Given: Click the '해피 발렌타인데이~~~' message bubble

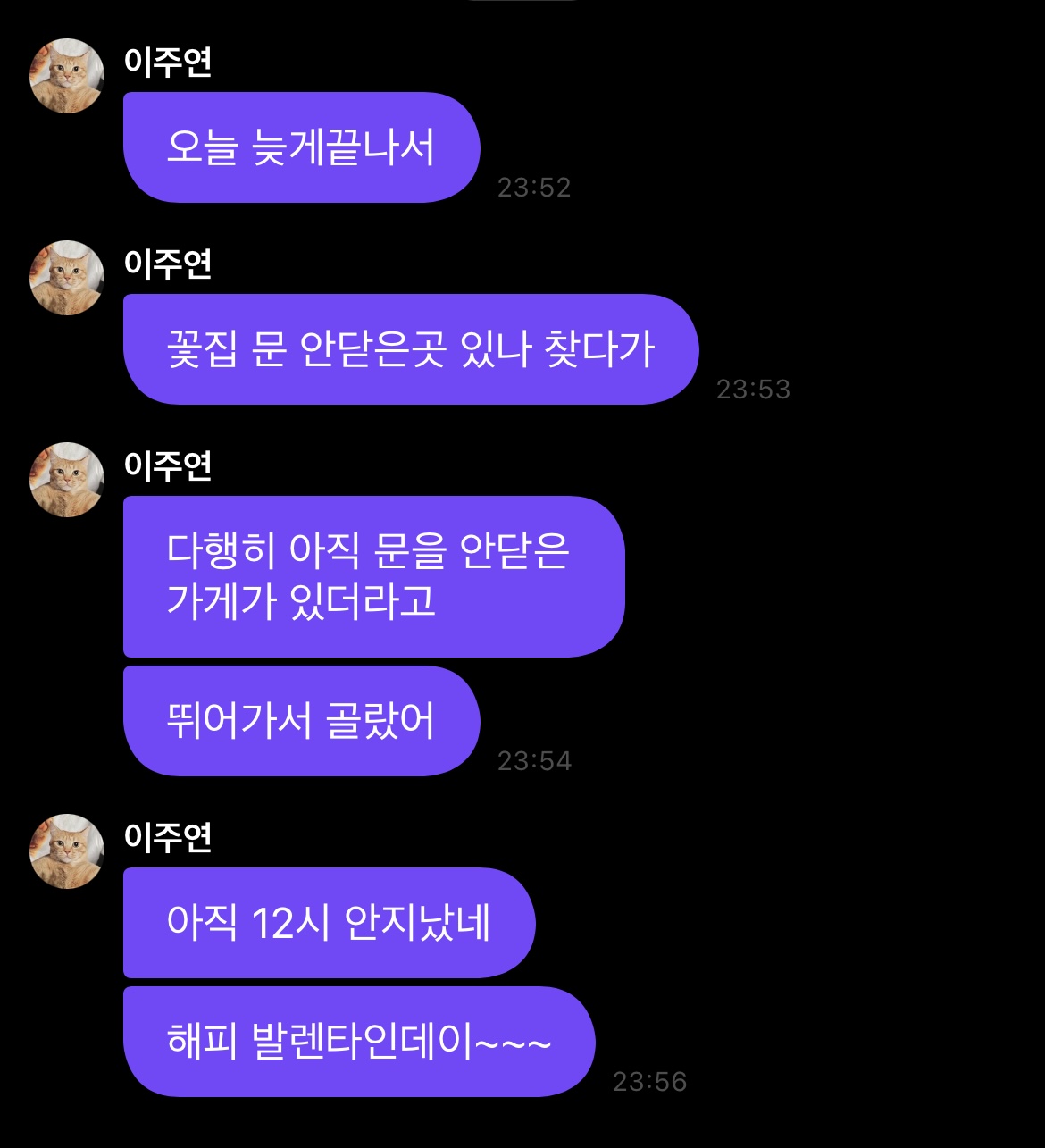Looking at the screenshot, I should (357, 1039).
